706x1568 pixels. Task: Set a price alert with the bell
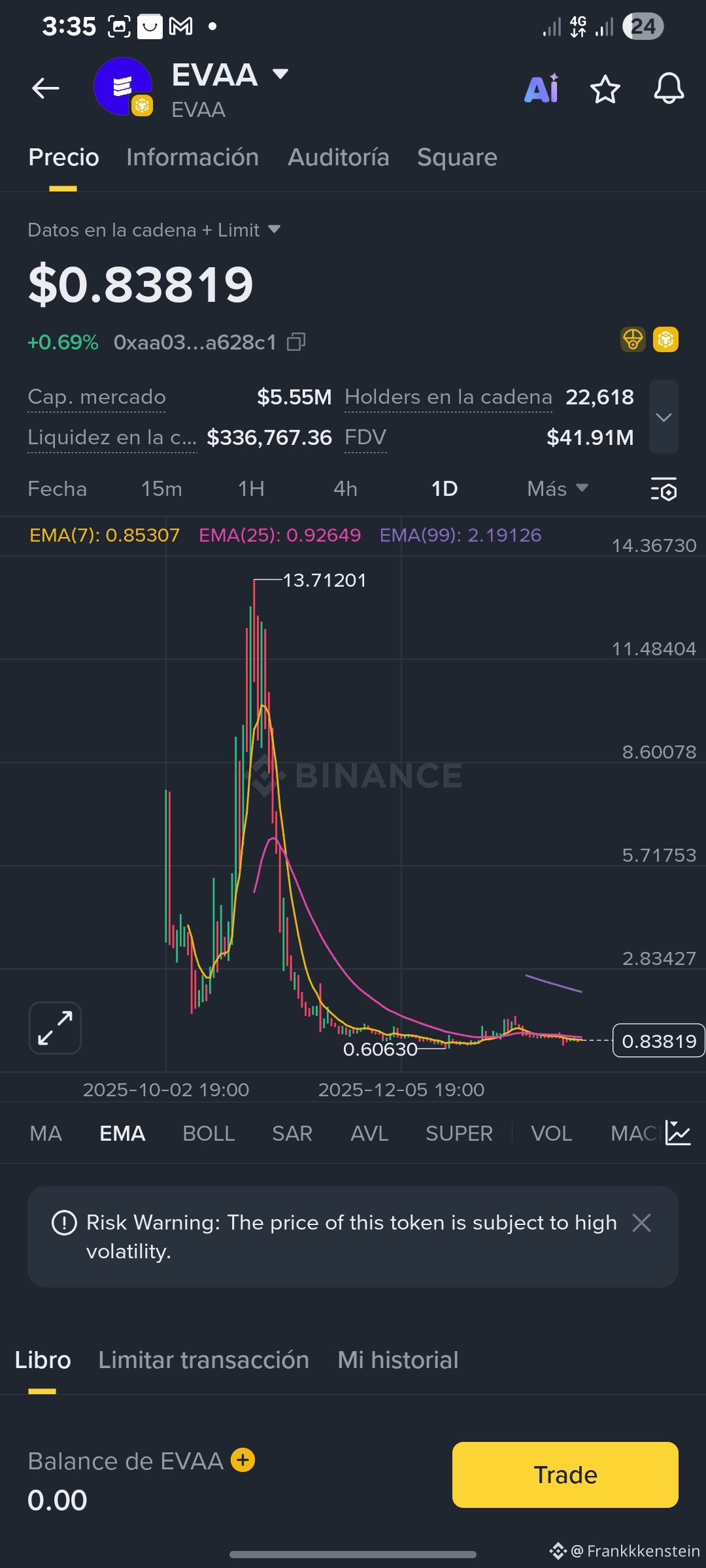(669, 89)
